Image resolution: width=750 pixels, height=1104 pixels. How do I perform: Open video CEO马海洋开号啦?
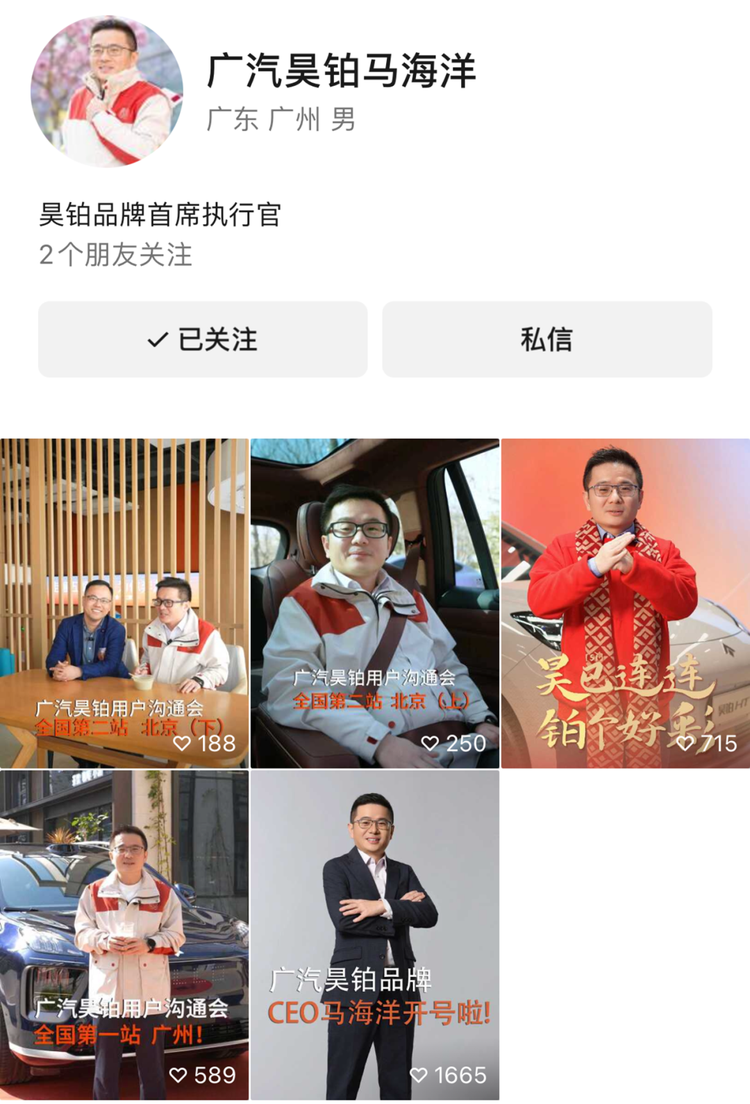point(375,935)
